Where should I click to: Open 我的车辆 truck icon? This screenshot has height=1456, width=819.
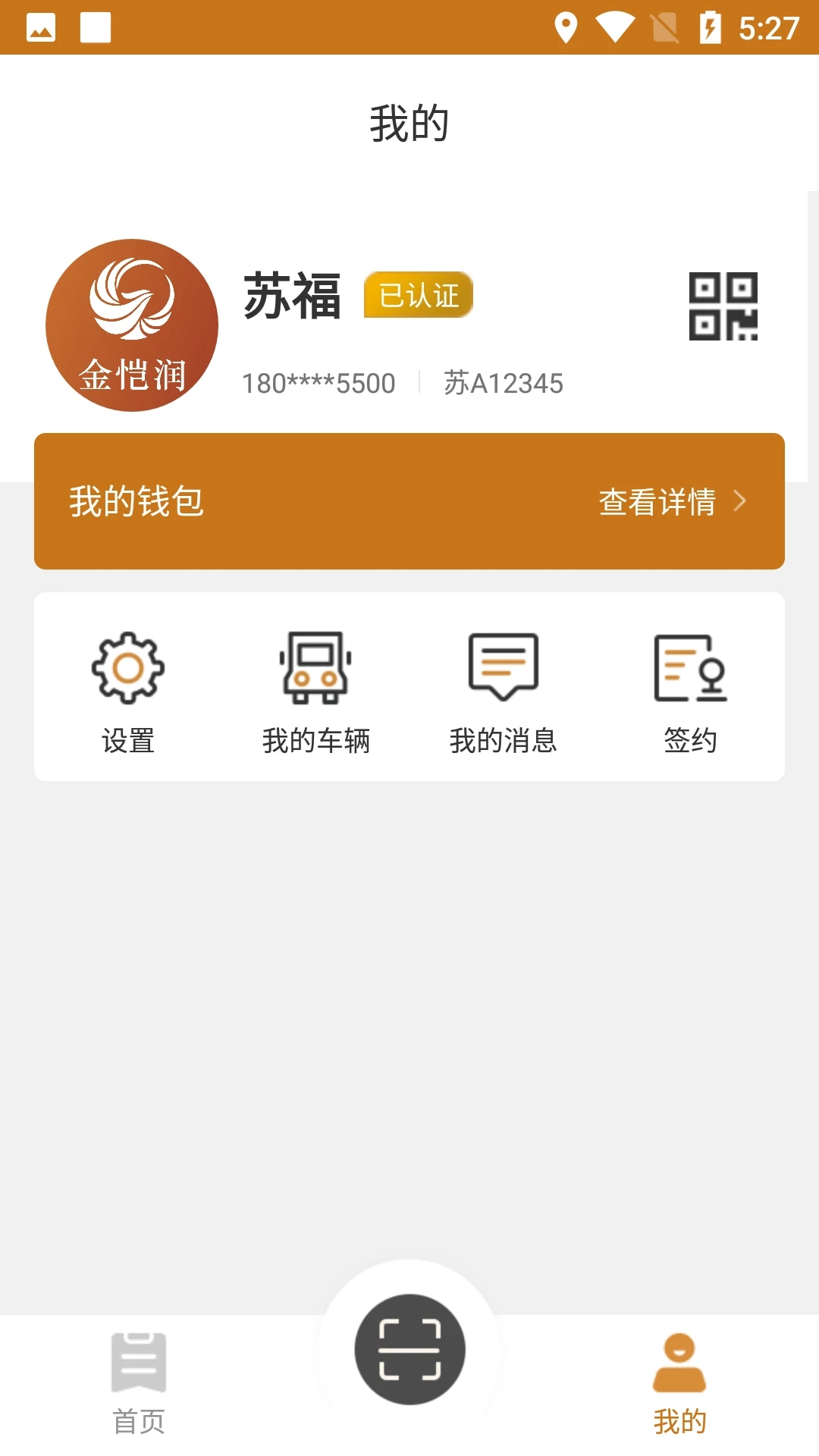tap(315, 666)
